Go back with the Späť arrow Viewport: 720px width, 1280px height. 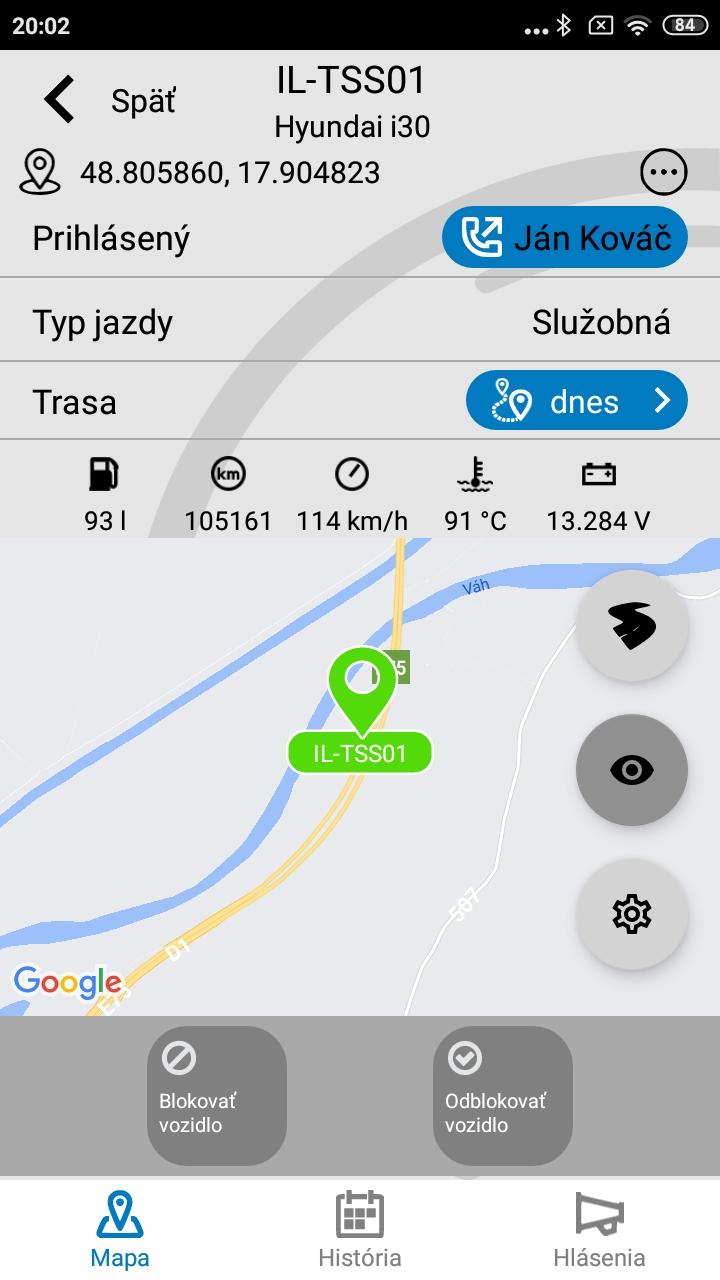tap(62, 100)
